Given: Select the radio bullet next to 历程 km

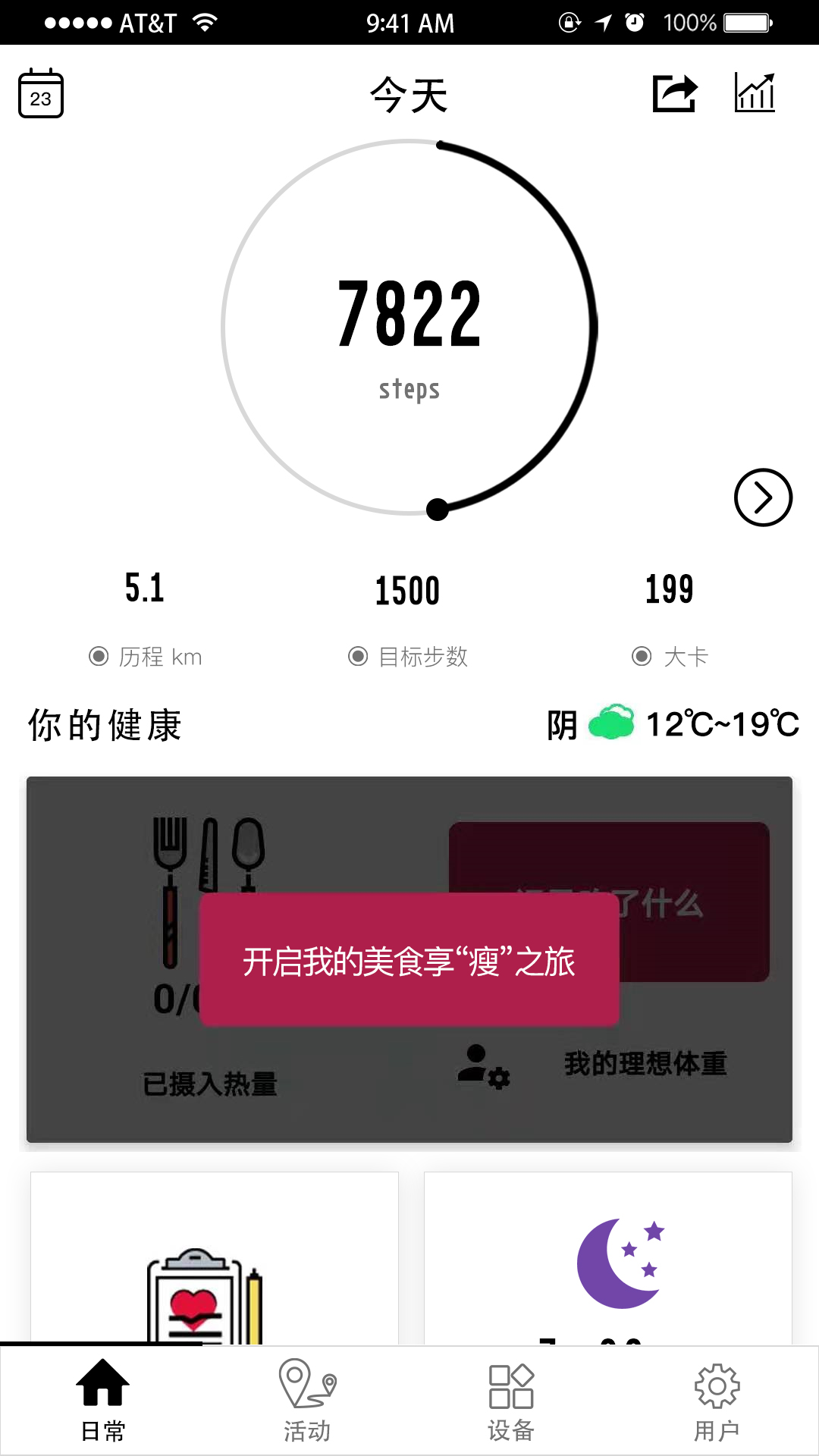Looking at the screenshot, I should click(97, 657).
